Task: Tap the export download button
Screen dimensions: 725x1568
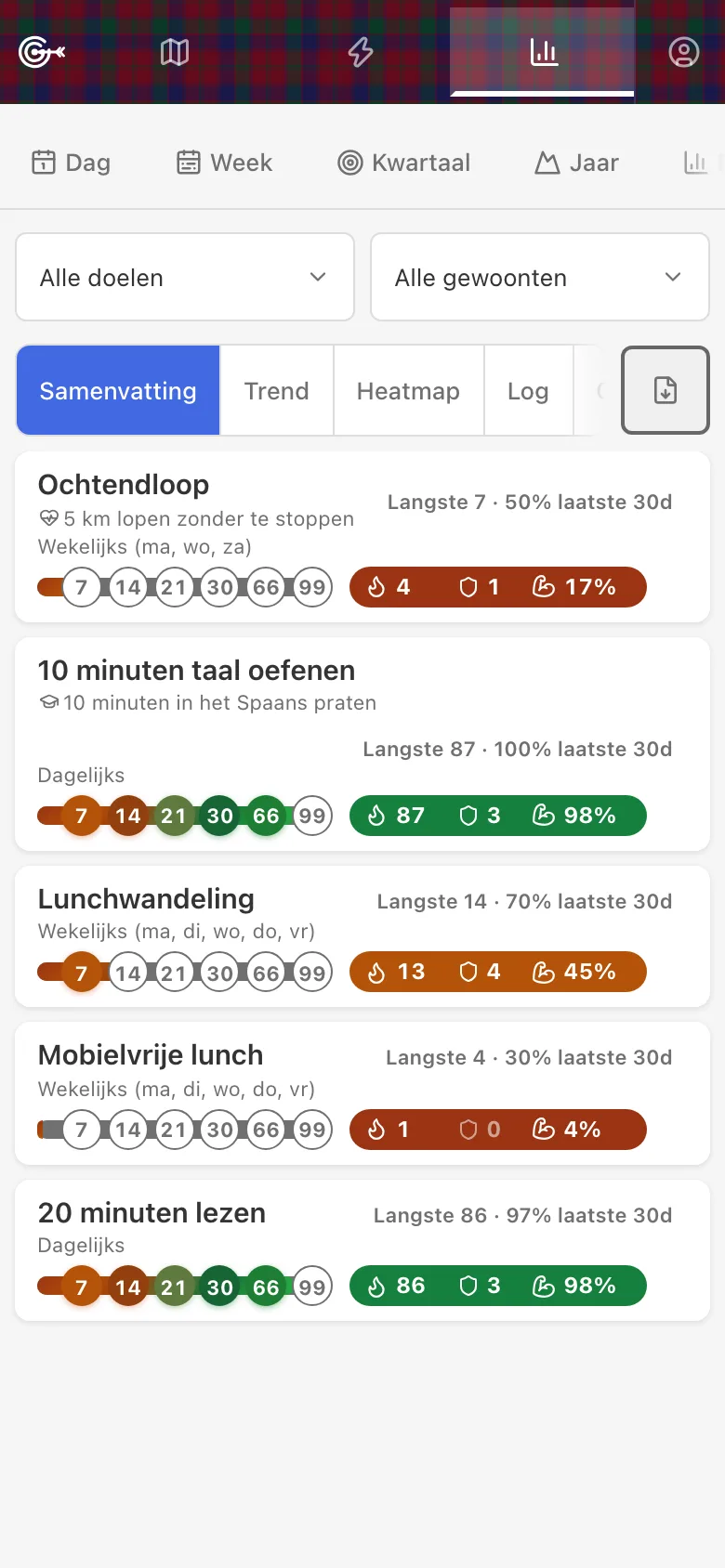Action: coord(666,390)
